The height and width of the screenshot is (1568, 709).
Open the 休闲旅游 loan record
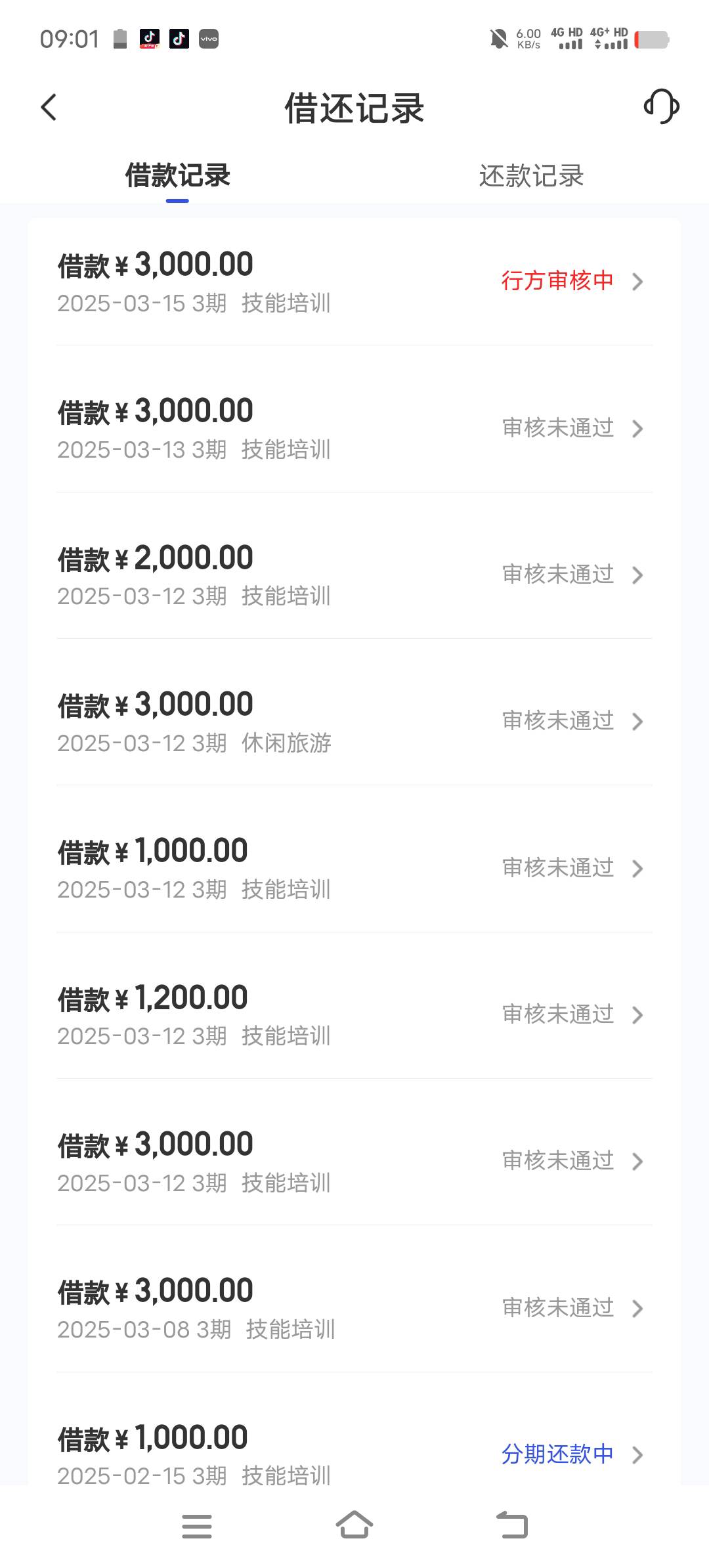(x=354, y=722)
